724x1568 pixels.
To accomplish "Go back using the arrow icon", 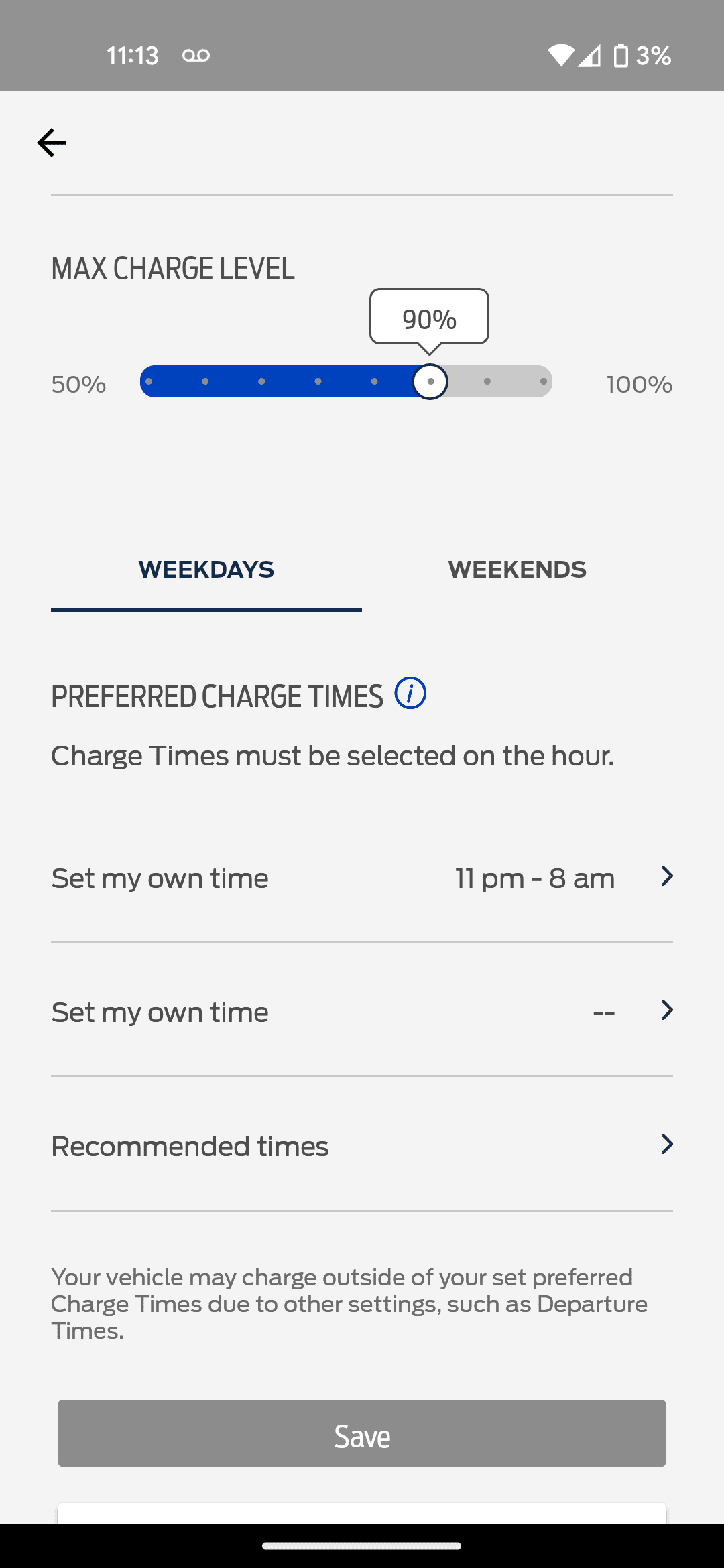I will [52, 143].
